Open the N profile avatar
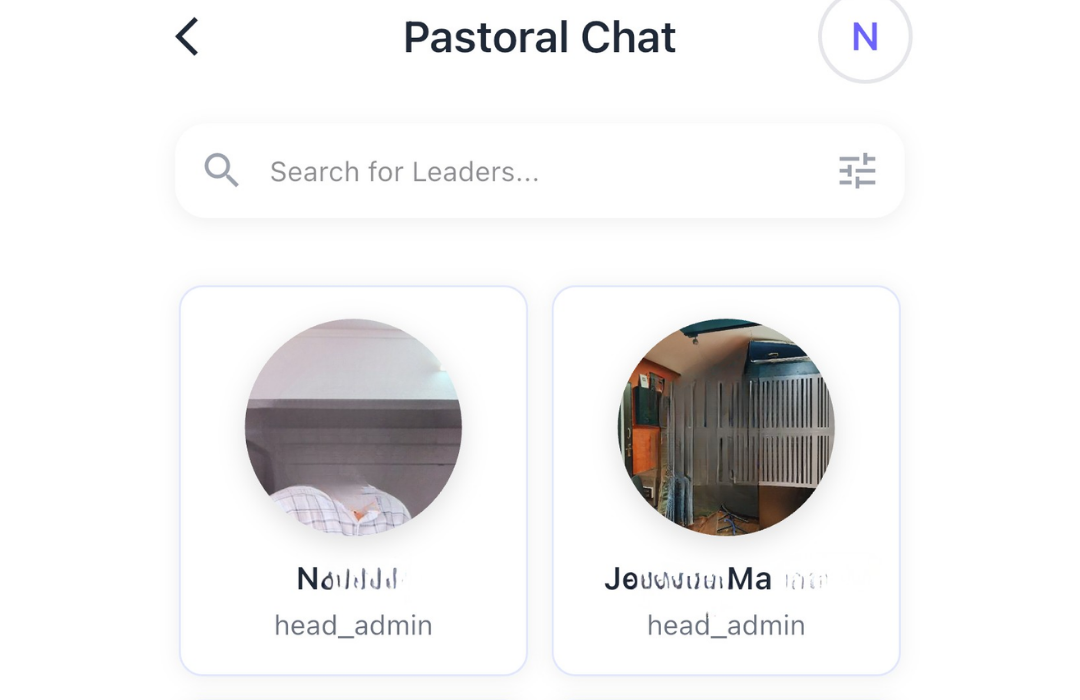 pos(864,37)
